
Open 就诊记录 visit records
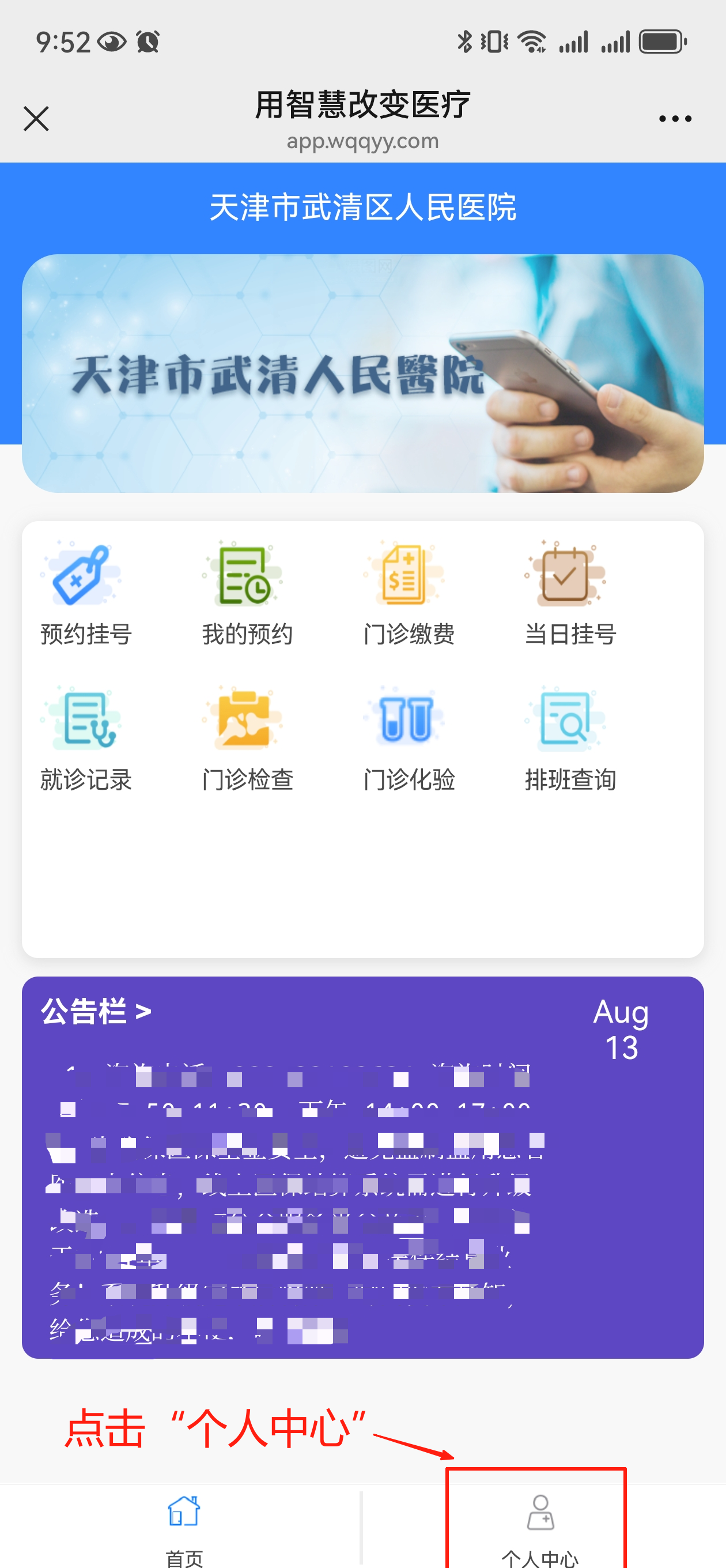point(85,738)
